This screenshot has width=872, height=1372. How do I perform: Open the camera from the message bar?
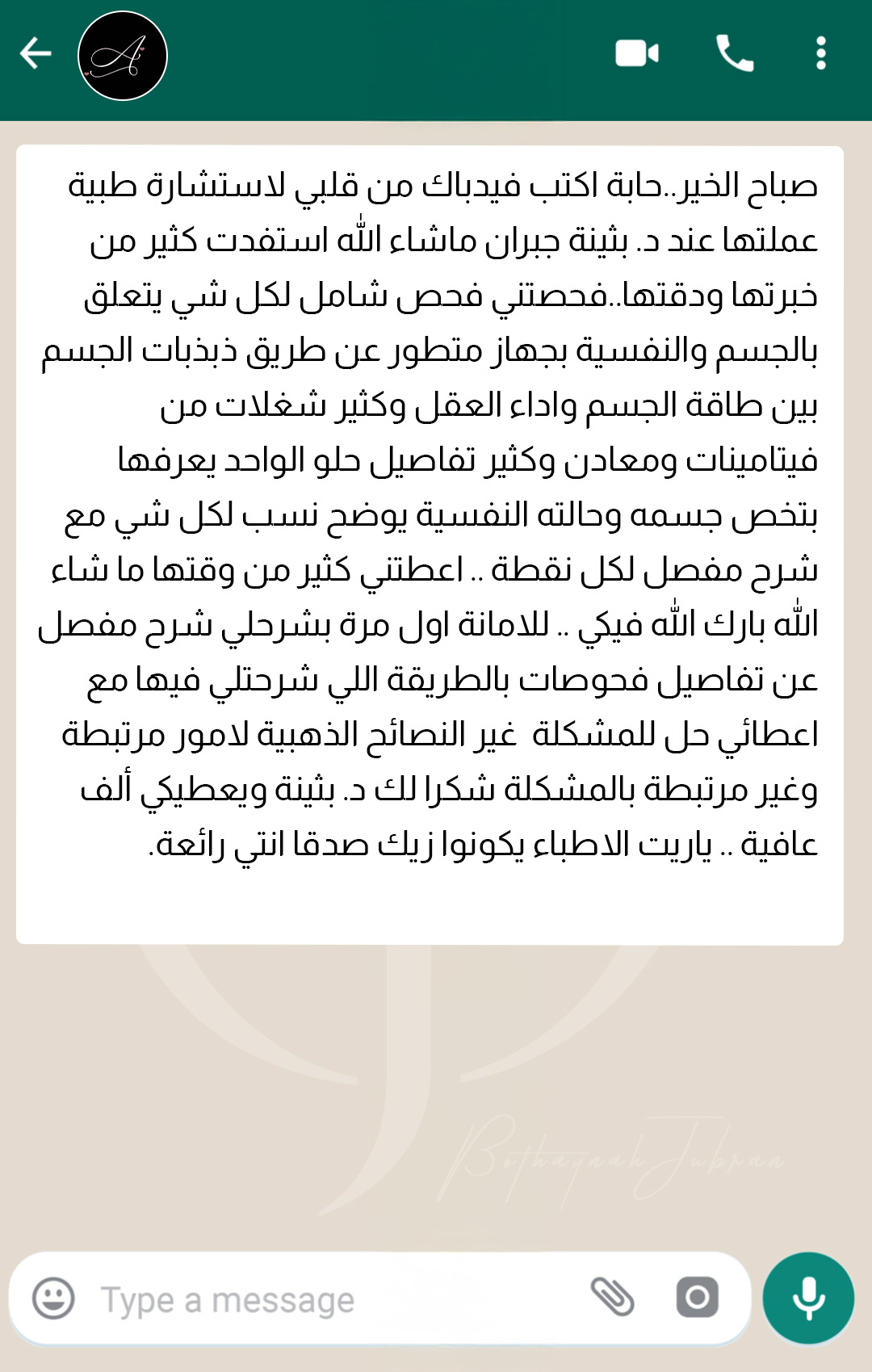click(x=697, y=1298)
